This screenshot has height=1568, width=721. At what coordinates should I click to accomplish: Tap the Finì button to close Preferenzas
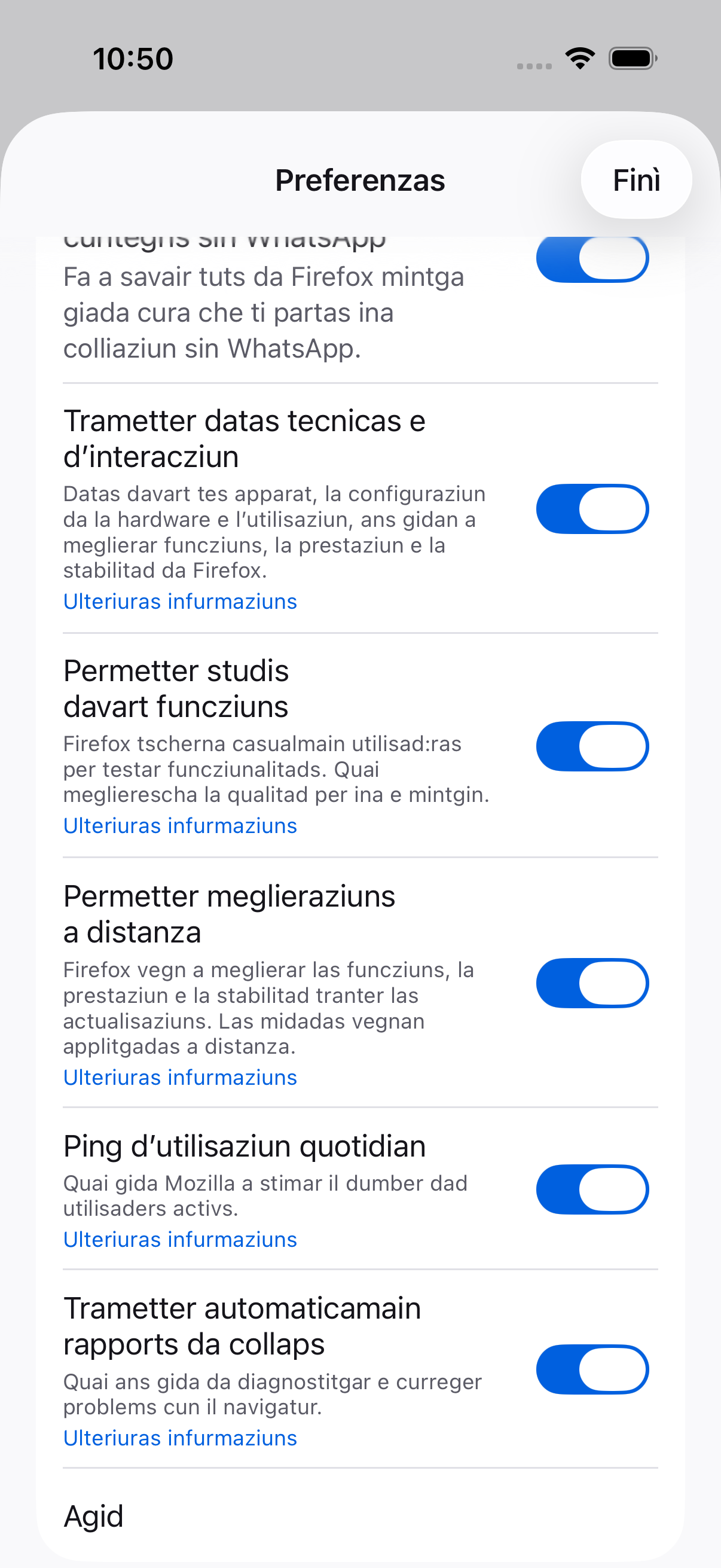636,180
